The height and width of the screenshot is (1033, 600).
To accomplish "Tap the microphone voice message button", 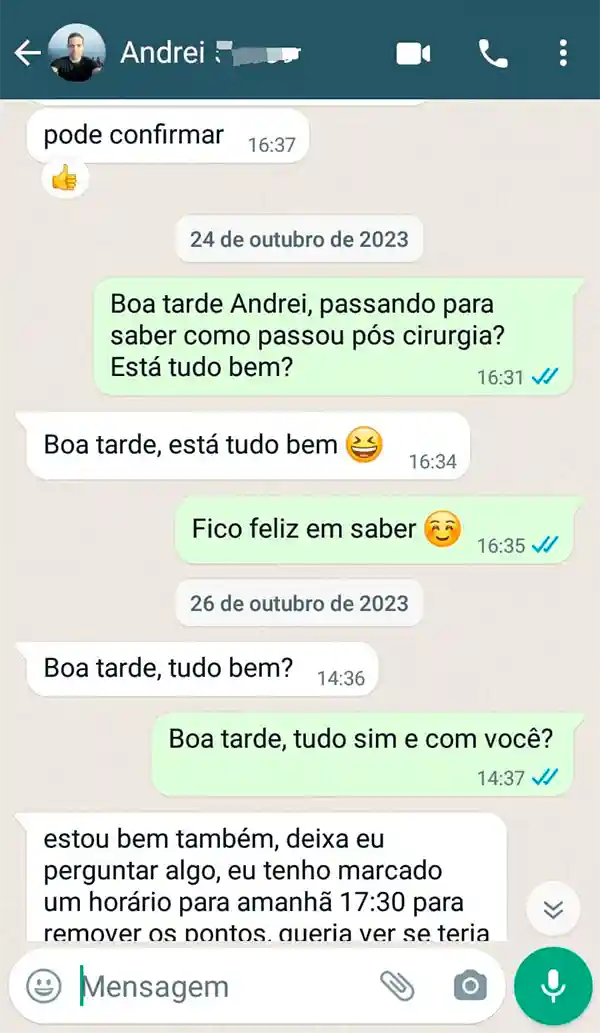I will point(553,987).
